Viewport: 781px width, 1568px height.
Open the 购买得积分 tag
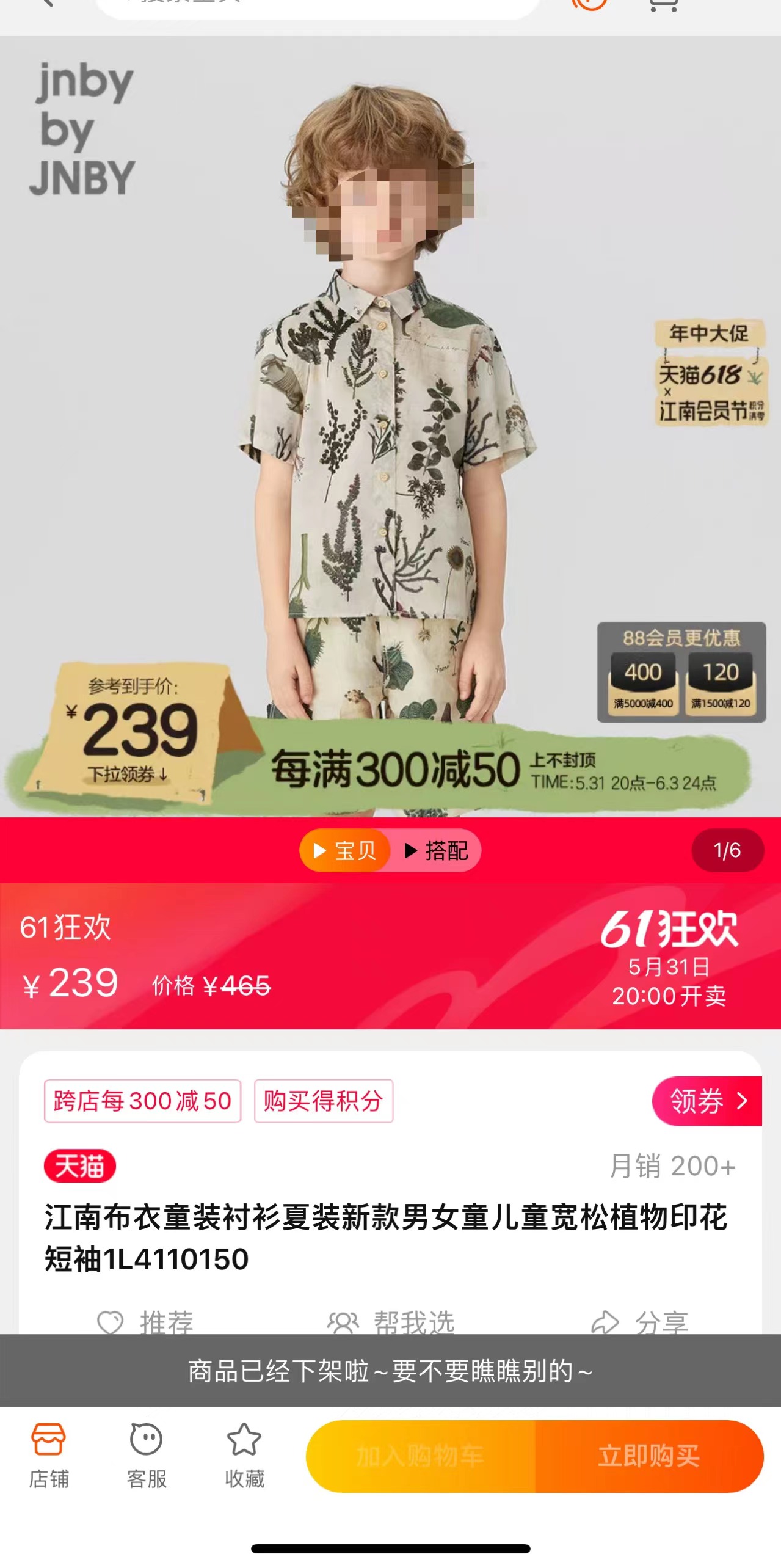pyautogui.click(x=323, y=1101)
